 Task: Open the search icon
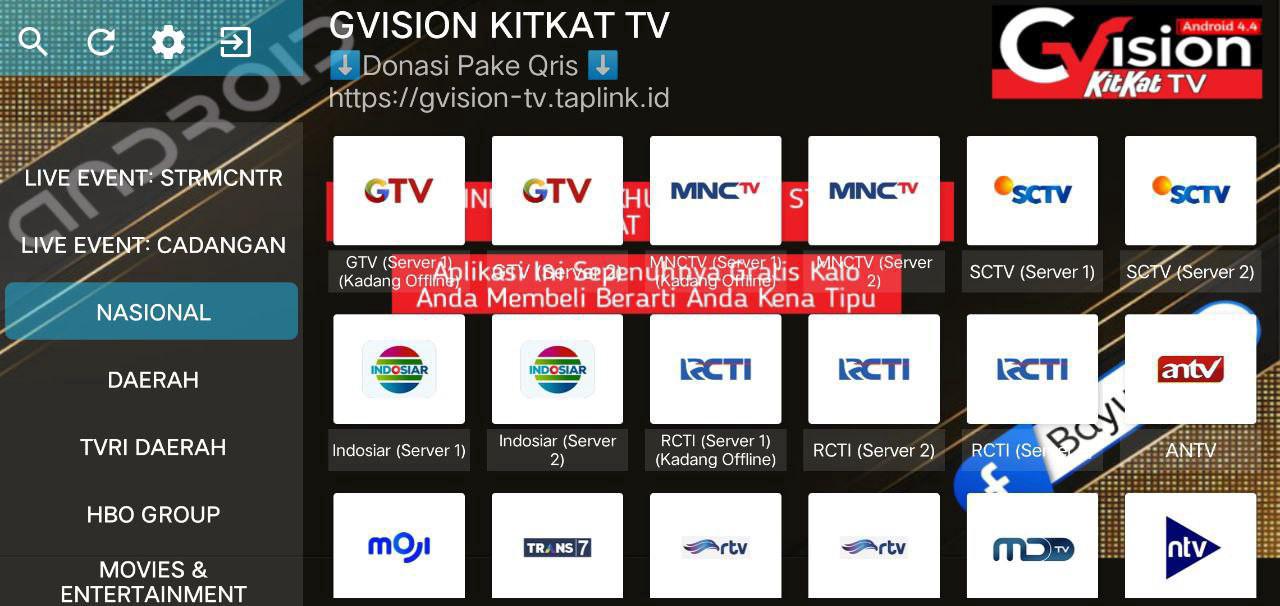click(33, 42)
